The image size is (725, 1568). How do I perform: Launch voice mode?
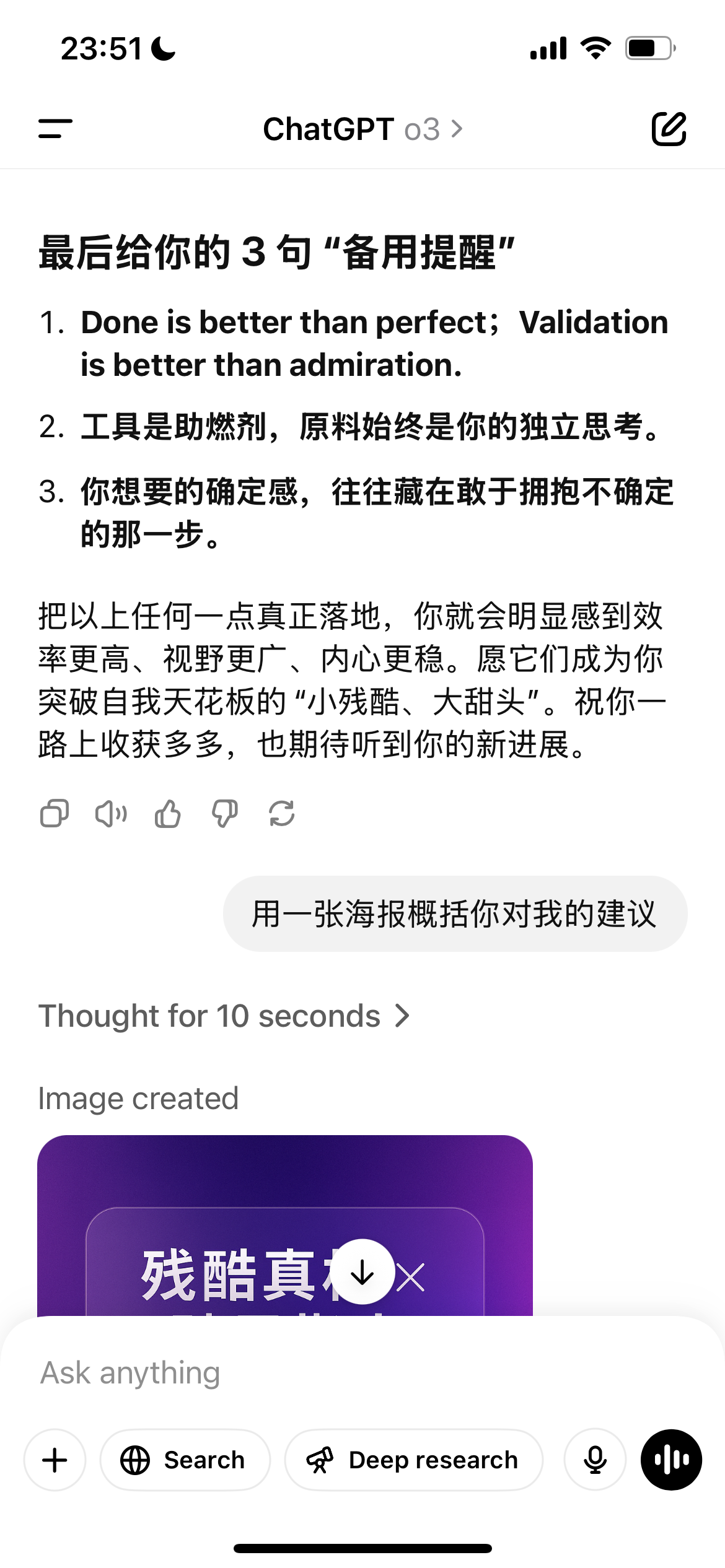tap(671, 1460)
